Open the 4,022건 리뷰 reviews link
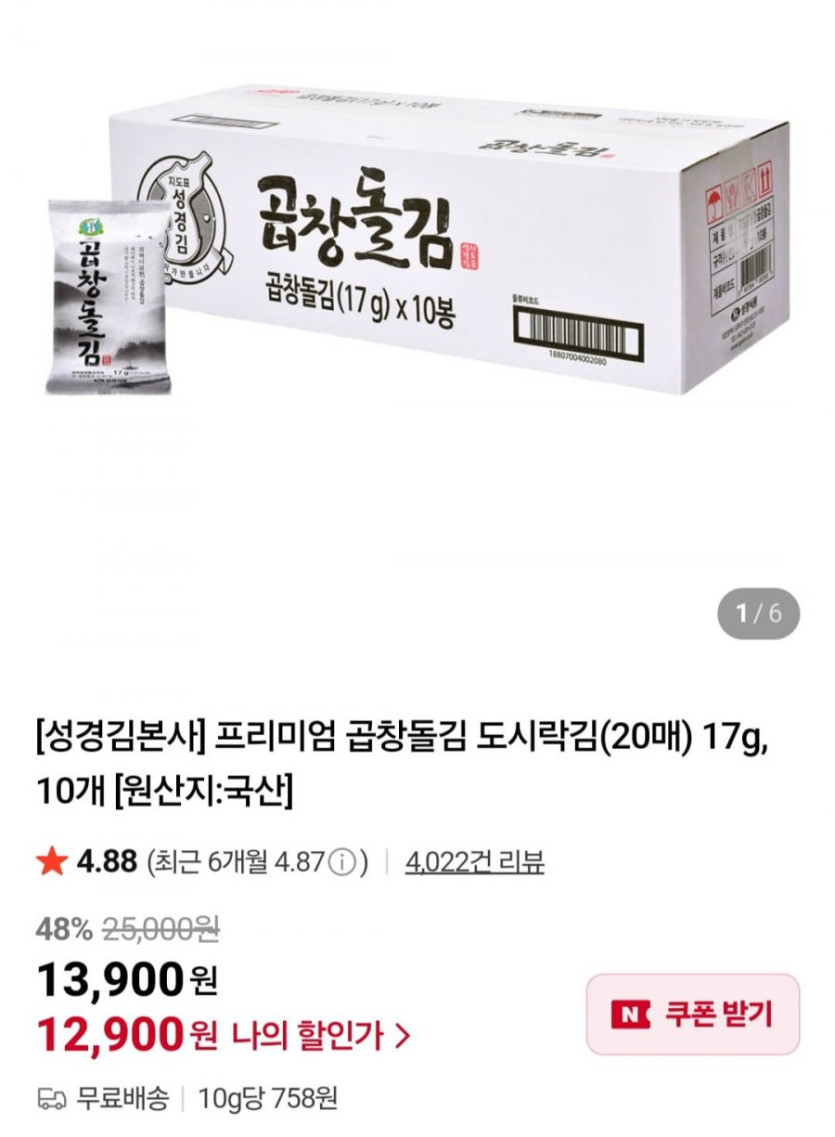Screen dimensions: 835x1137 point(474,862)
